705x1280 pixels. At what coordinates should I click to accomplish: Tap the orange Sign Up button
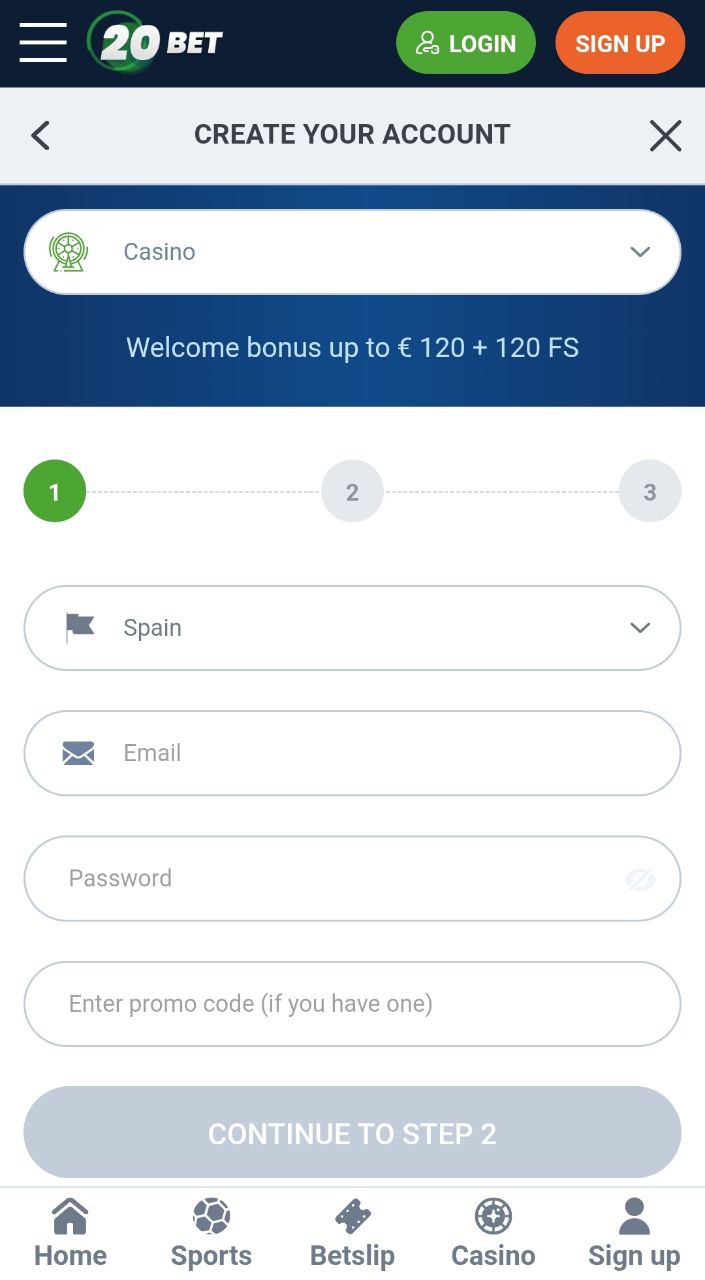(620, 43)
